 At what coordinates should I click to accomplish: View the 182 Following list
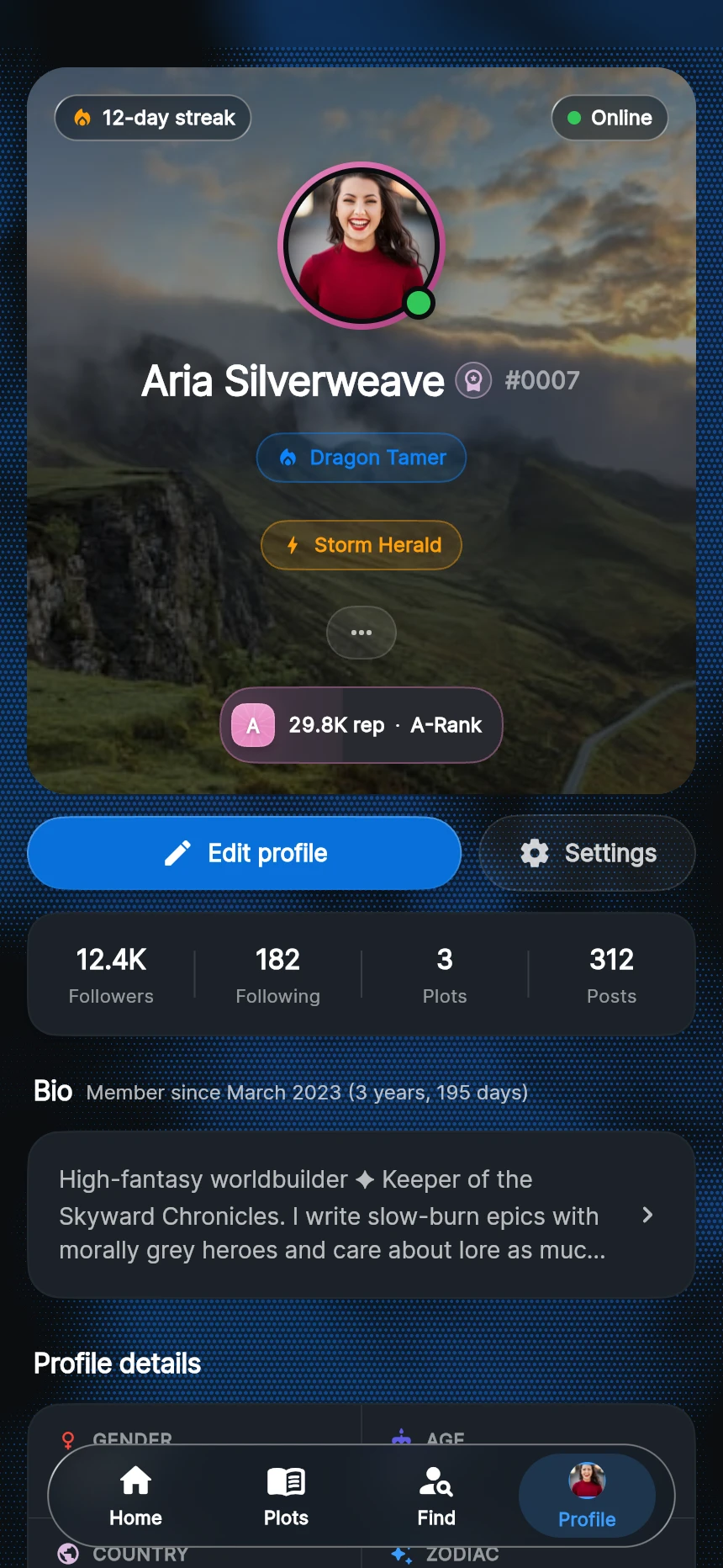coord(278,975)
